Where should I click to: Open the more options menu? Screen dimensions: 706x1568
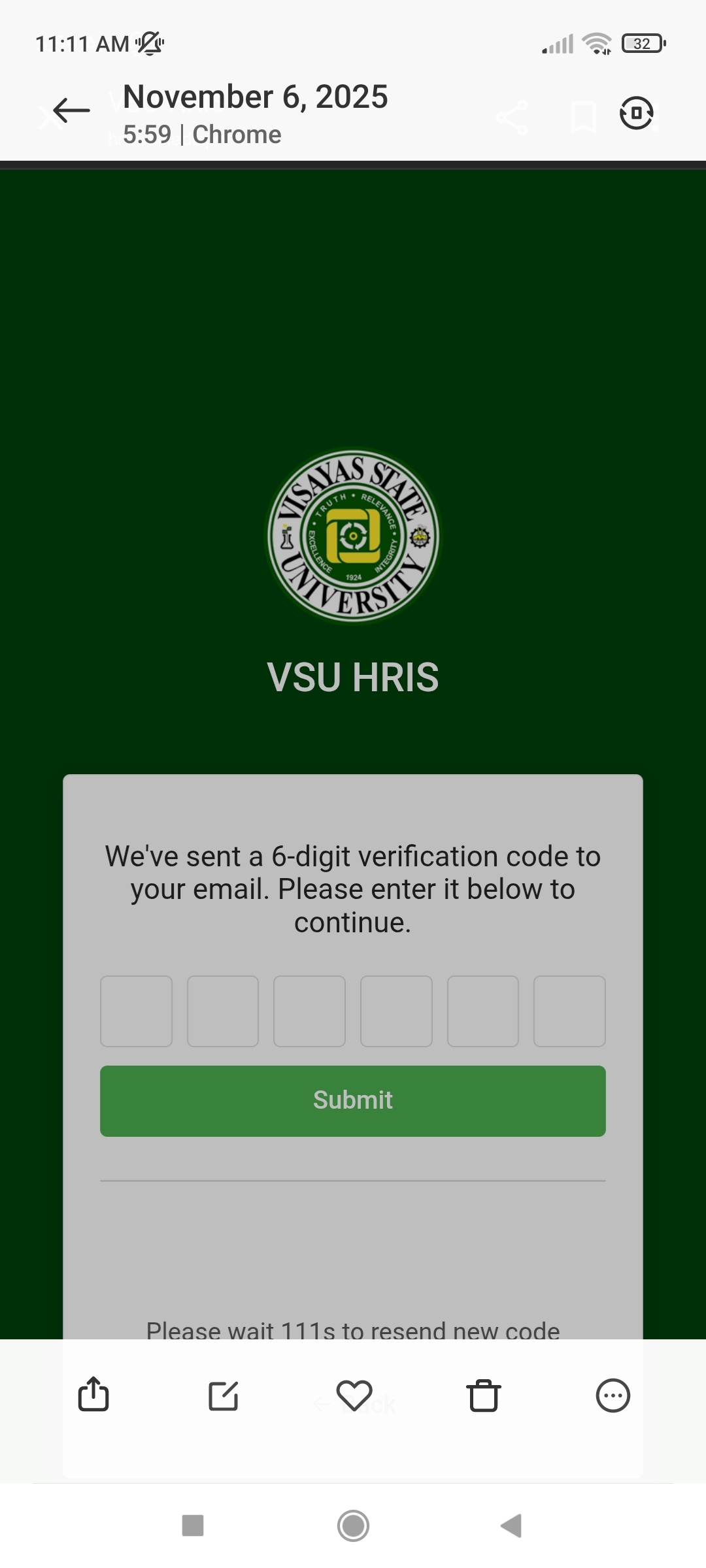point(613,1396)
